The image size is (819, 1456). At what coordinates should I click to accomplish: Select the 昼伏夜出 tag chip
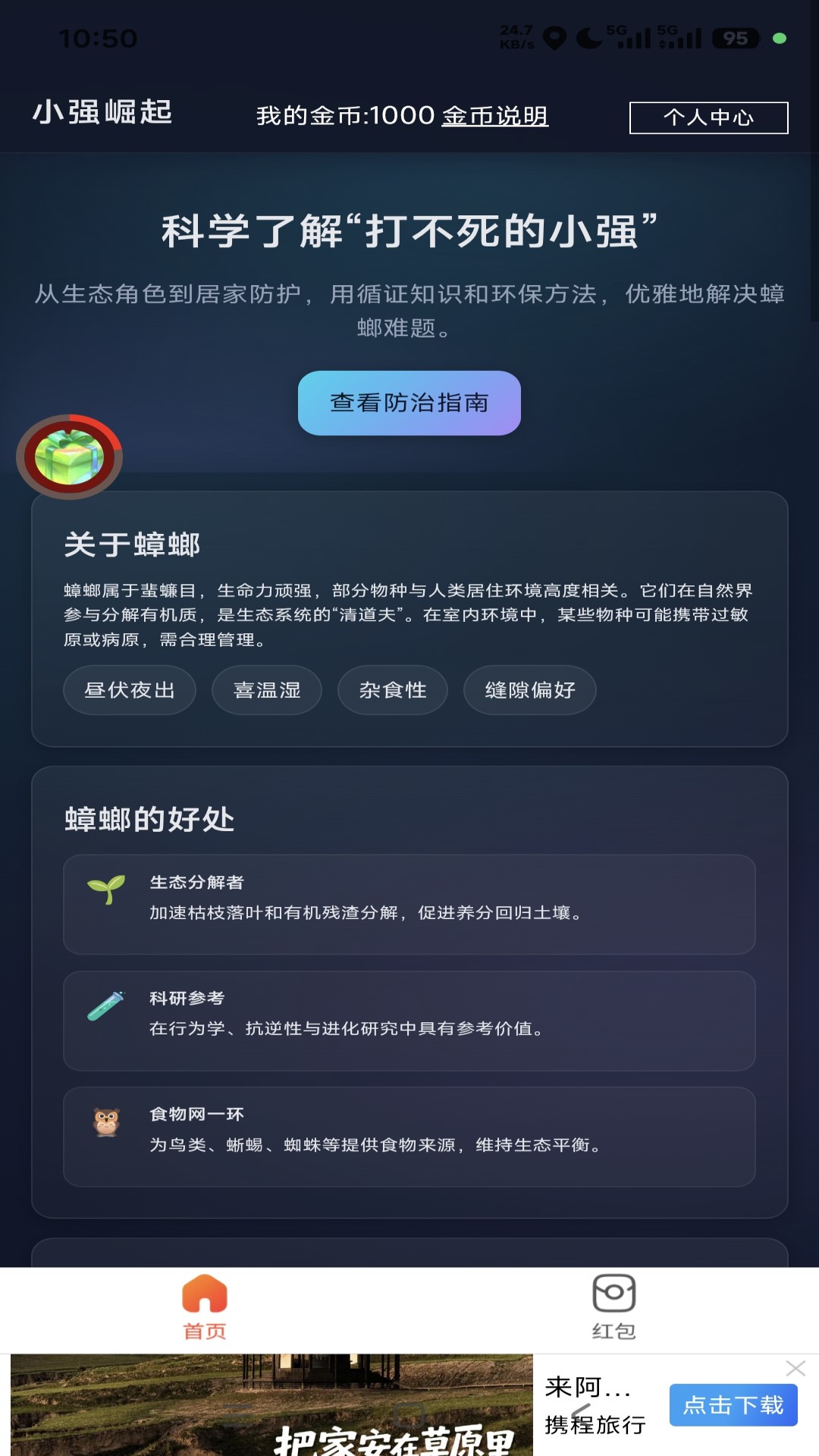coord(129,690)
